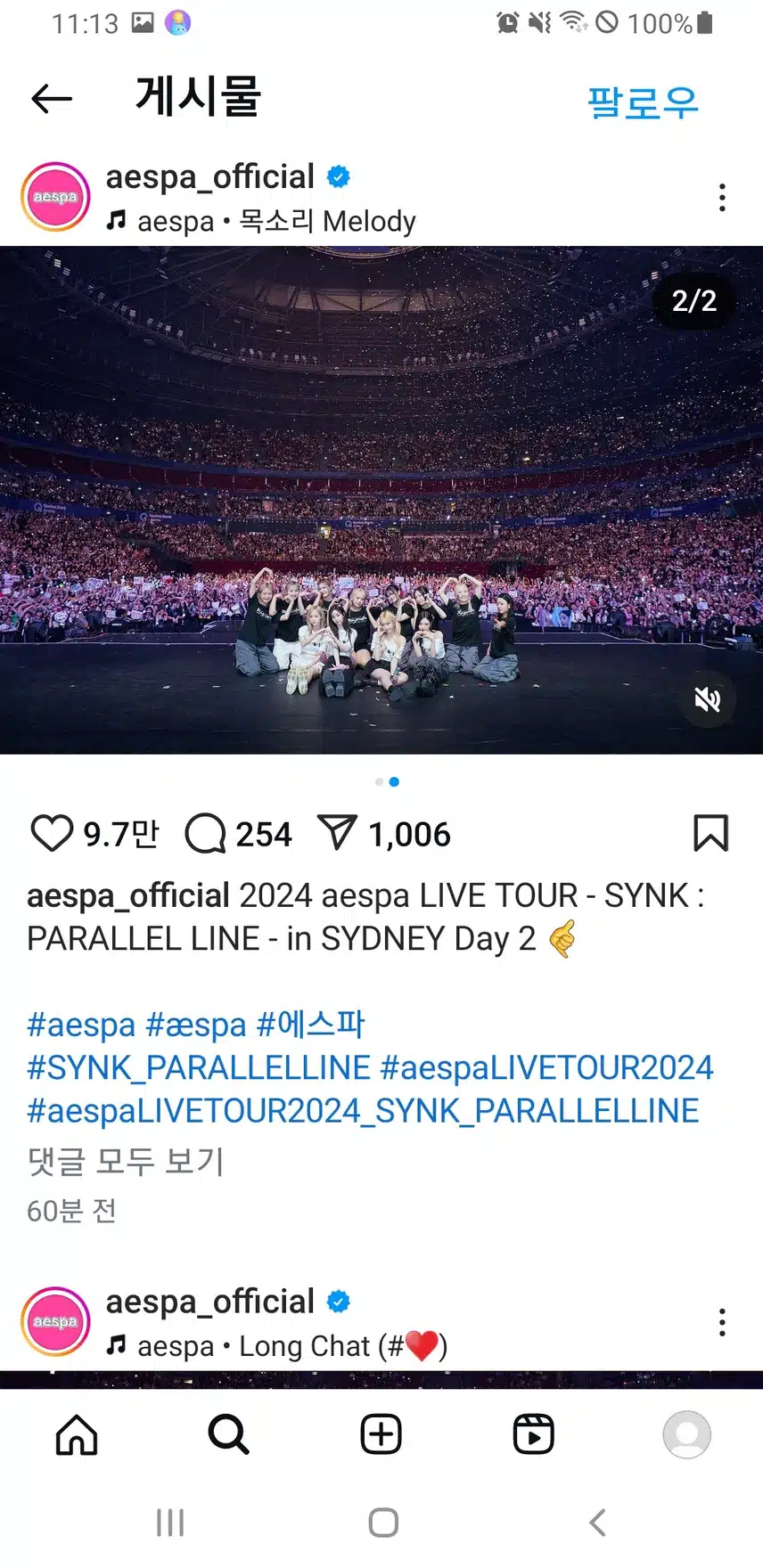View all comments via 댓글 모두 보기
The image size is (763, 1568).
pyautogui.click(x=126, y=1162)
